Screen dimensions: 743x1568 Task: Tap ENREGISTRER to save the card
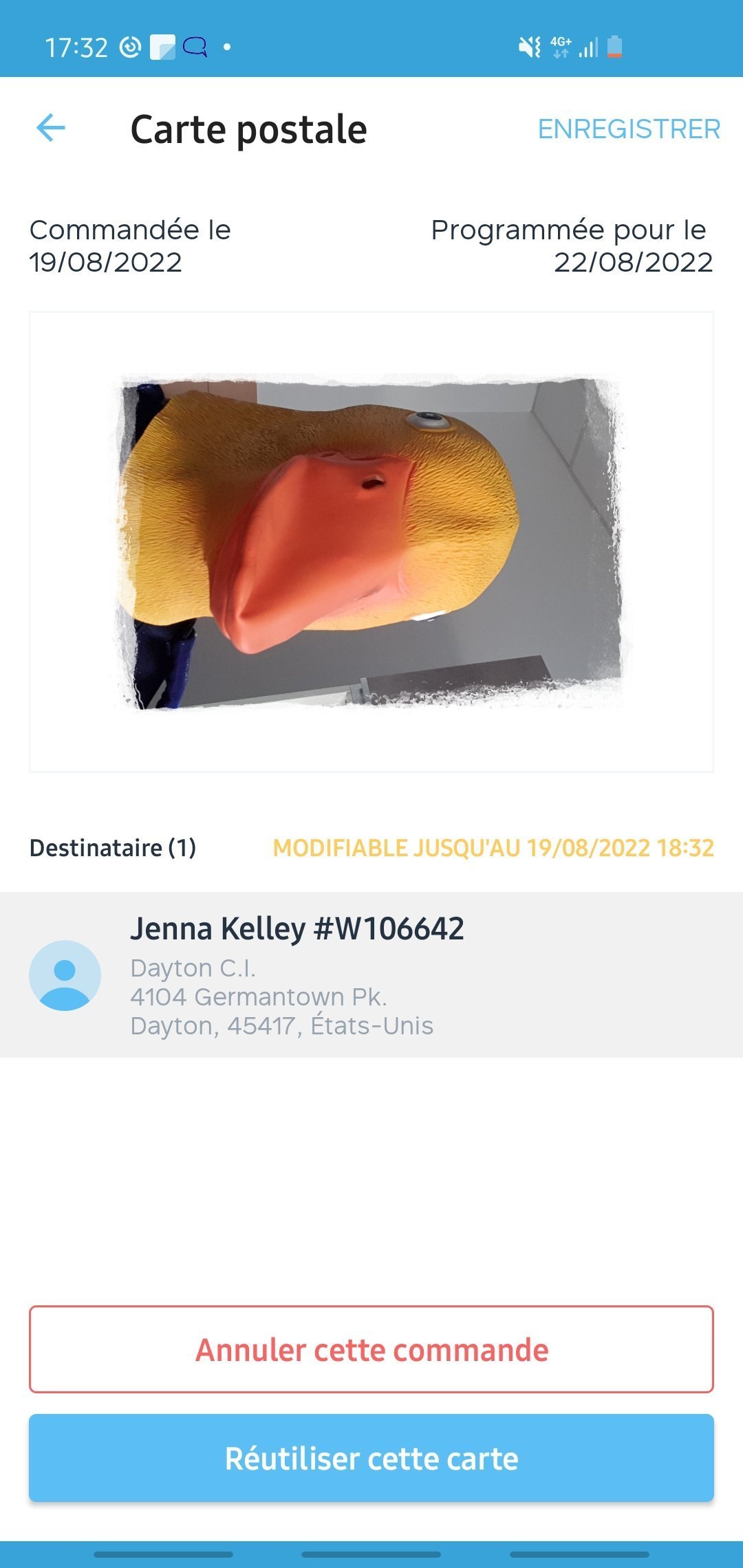click(629, 129)
